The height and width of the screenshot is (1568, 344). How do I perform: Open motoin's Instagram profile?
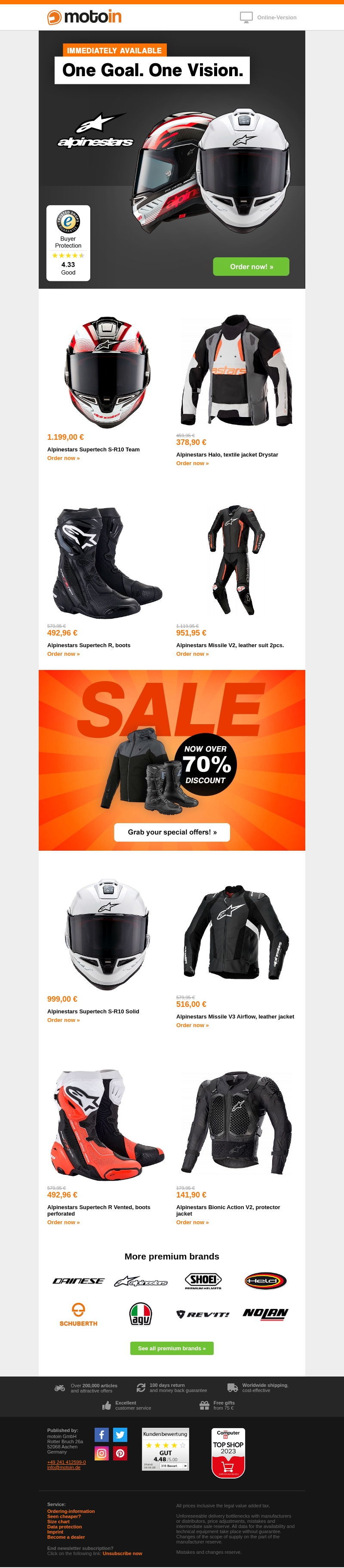click(101, 1454)
